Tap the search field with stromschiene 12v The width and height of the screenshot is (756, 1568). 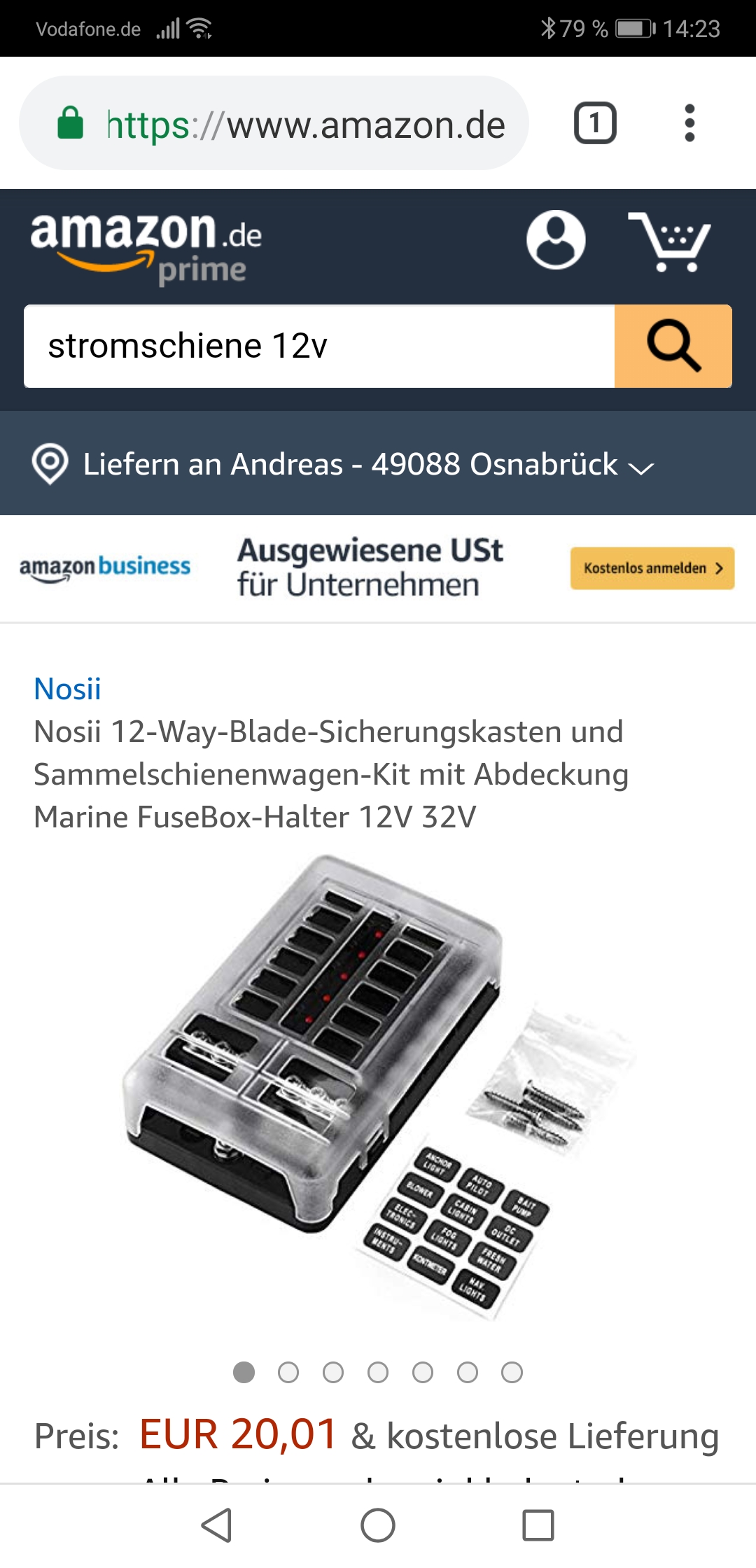[318, 346]
